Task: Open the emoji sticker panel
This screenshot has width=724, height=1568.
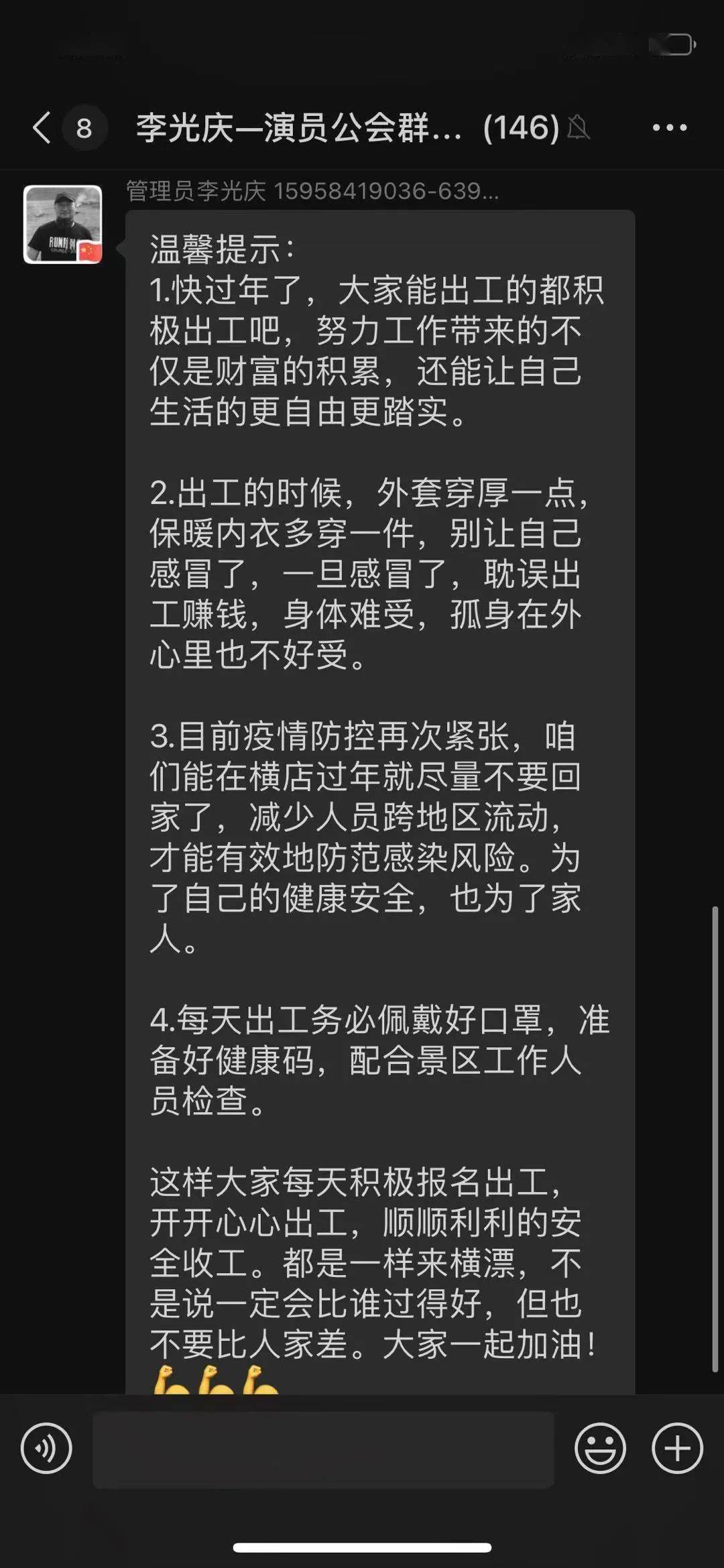Action: pos(600,1448)
